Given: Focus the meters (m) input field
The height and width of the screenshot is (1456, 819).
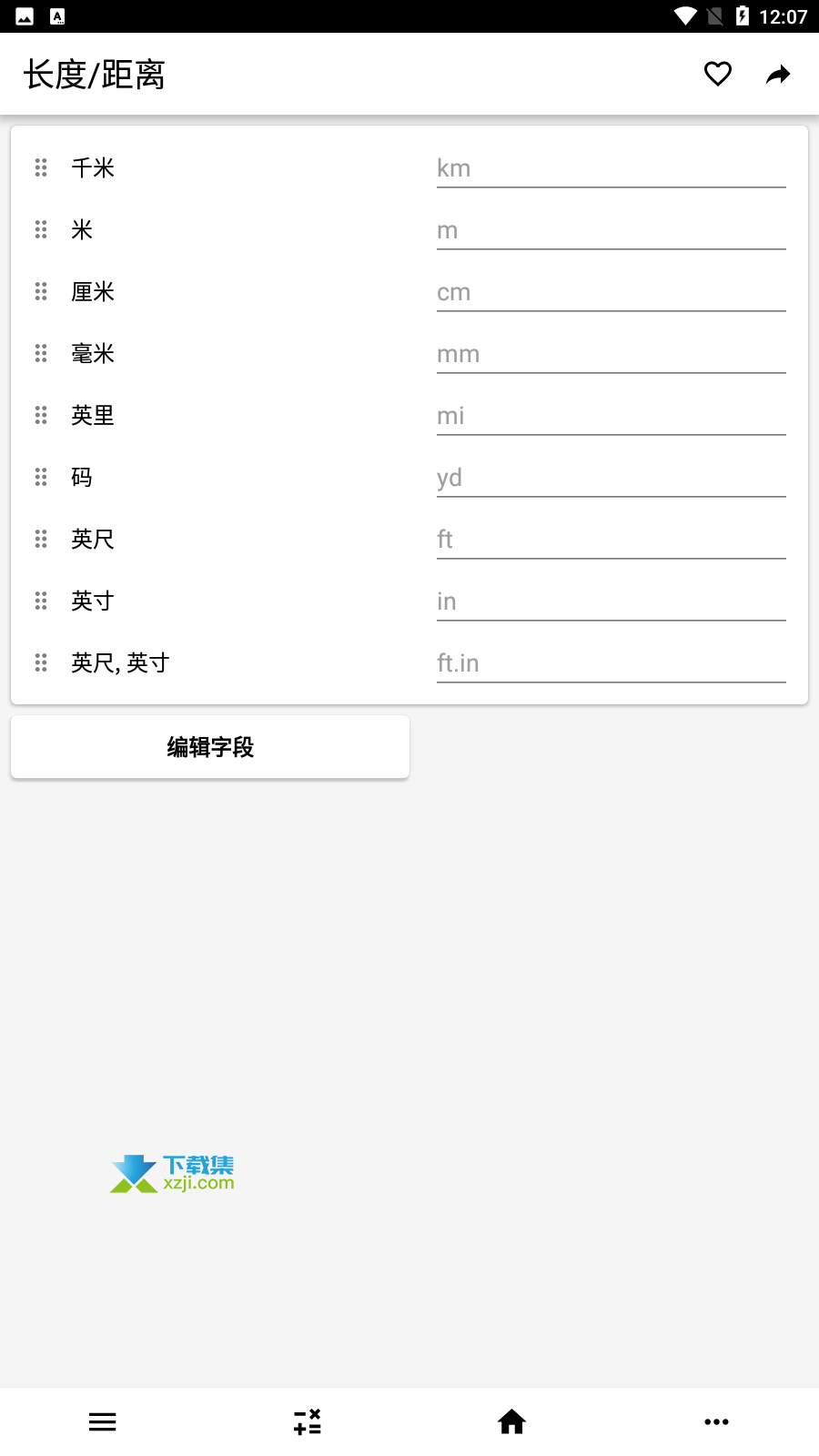Looking at the screenshot, I should pyautogui.click(x=612, y=230).
